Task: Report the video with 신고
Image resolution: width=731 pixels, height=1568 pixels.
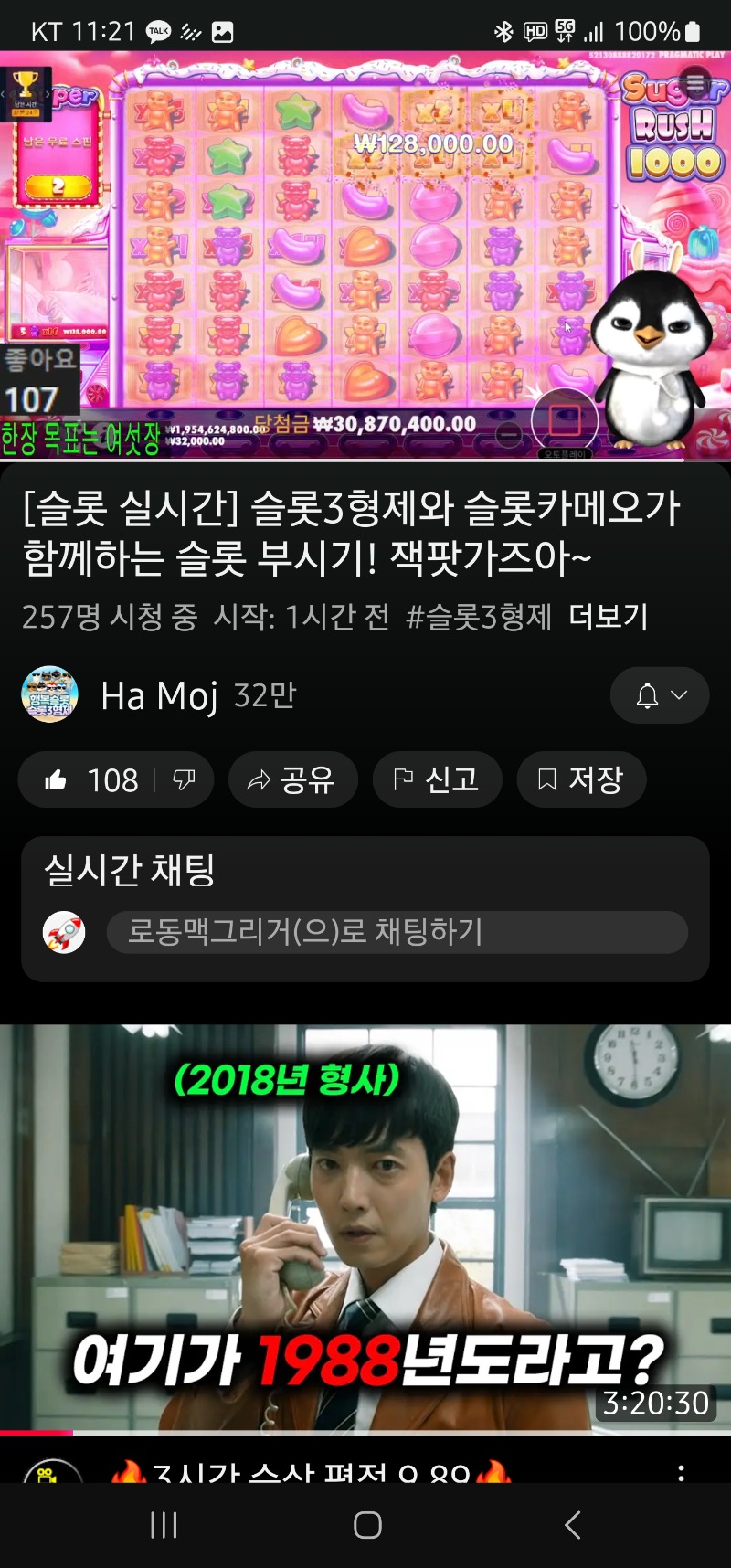Action: point(437,779)
